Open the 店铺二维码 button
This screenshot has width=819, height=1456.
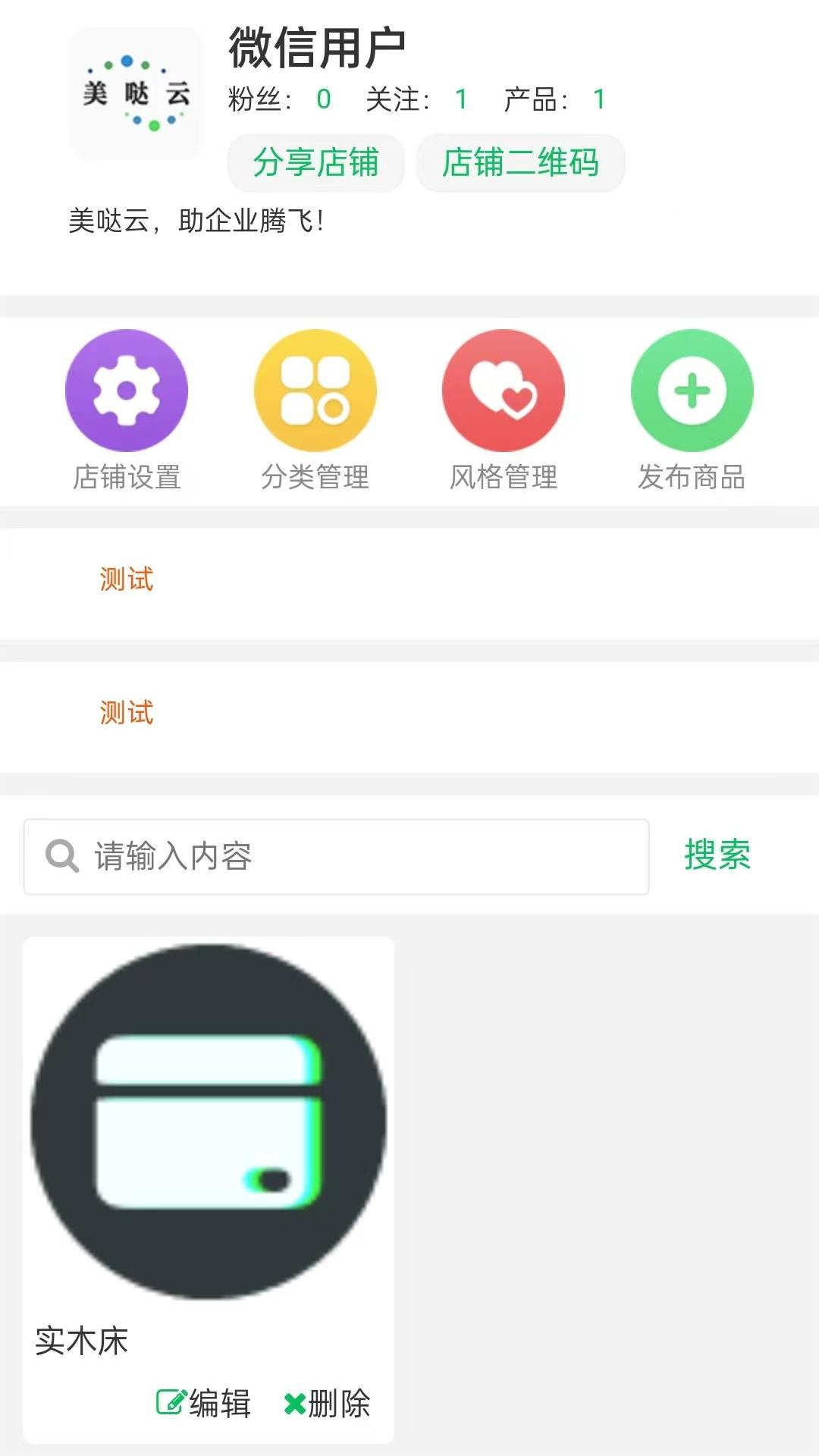[x=520, y=163]
